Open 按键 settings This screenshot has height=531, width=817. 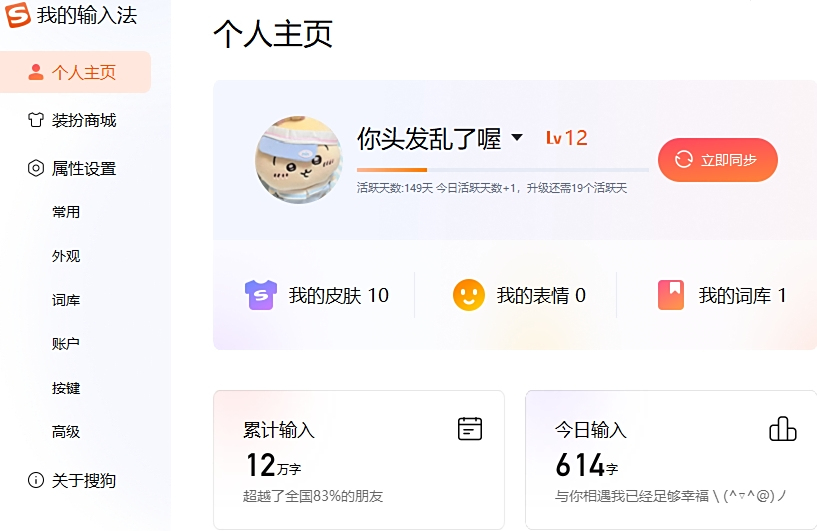point(66,388)
